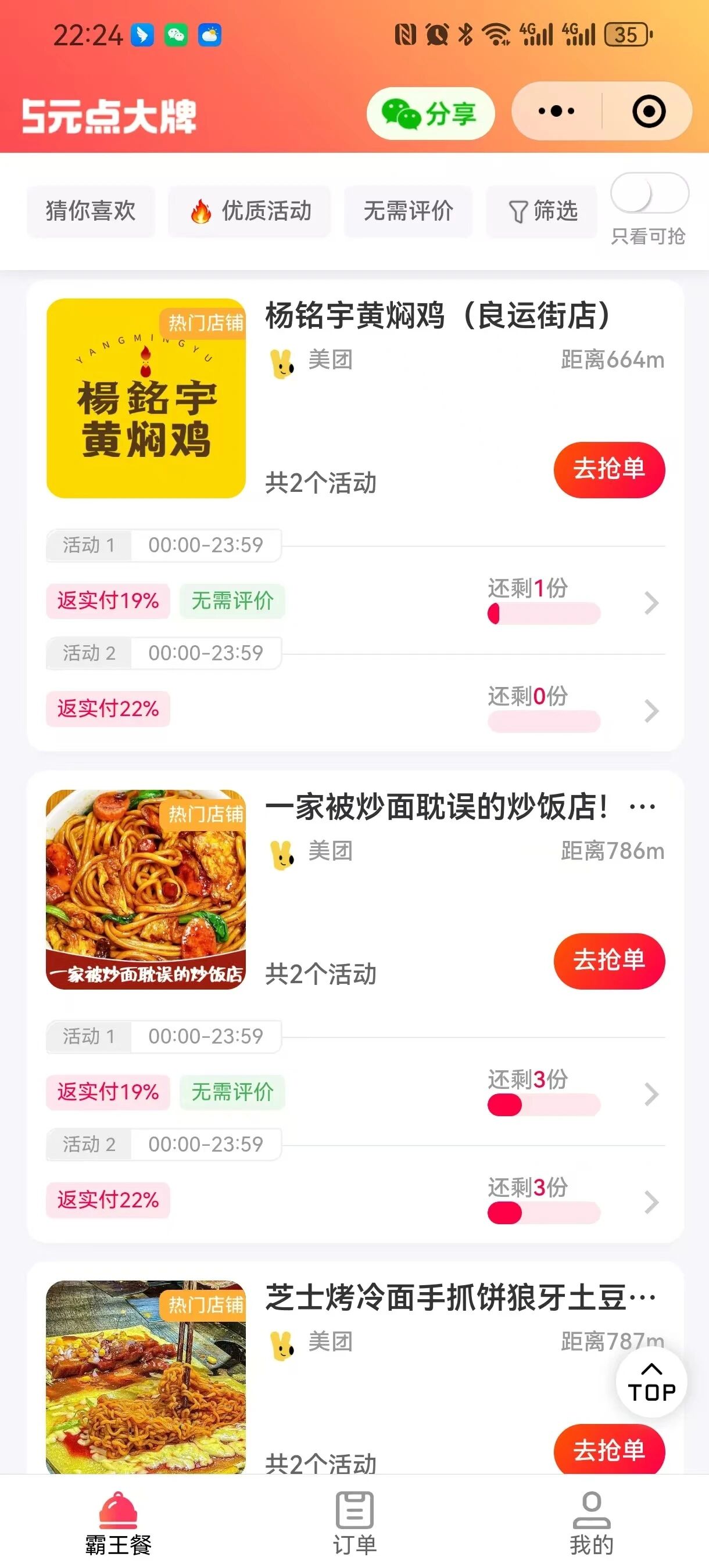The width and height of the screenshot is (709, 1568).
Task: Open the 筛选 filter options
Action: (x=542, y=211)
